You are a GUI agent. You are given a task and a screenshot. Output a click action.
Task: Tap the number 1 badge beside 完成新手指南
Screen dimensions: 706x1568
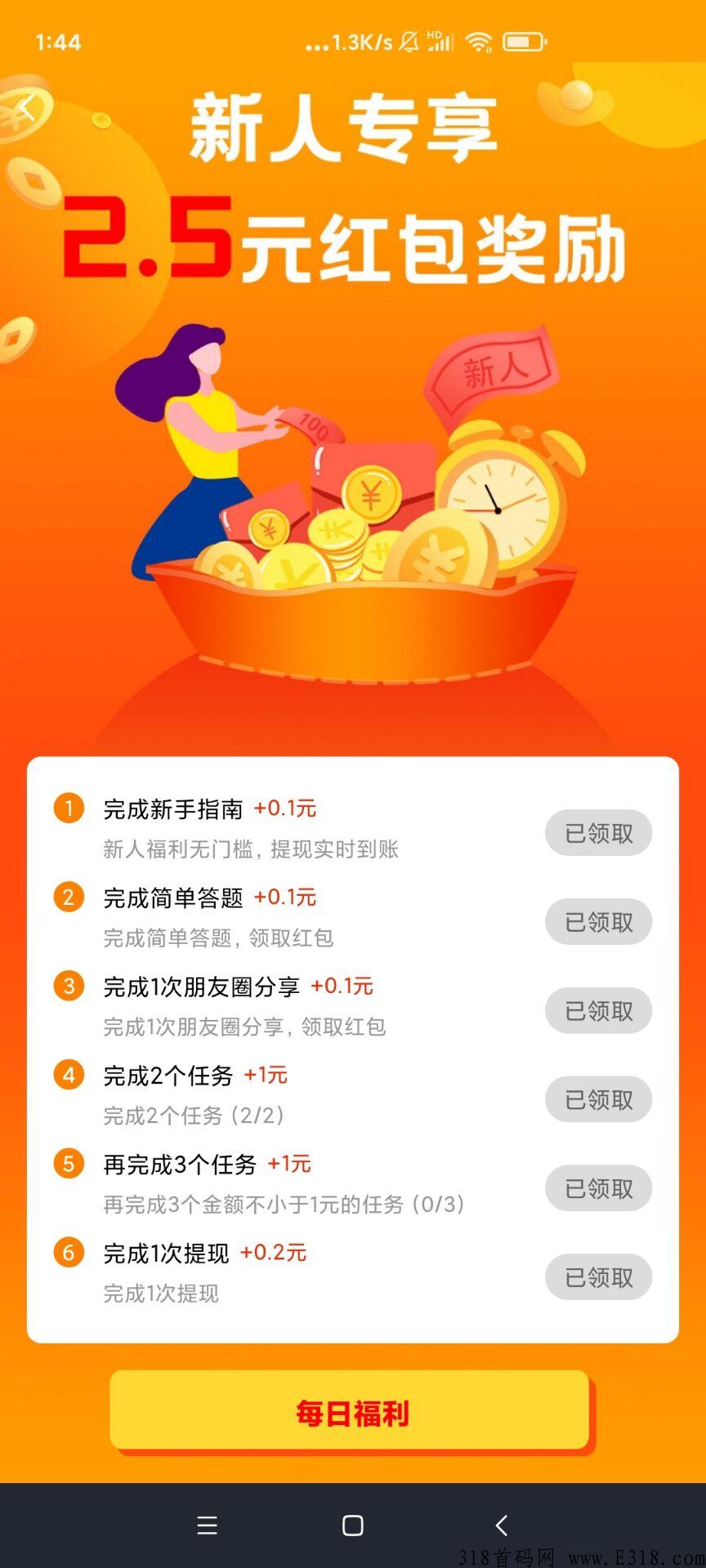[x=69, y=808]
